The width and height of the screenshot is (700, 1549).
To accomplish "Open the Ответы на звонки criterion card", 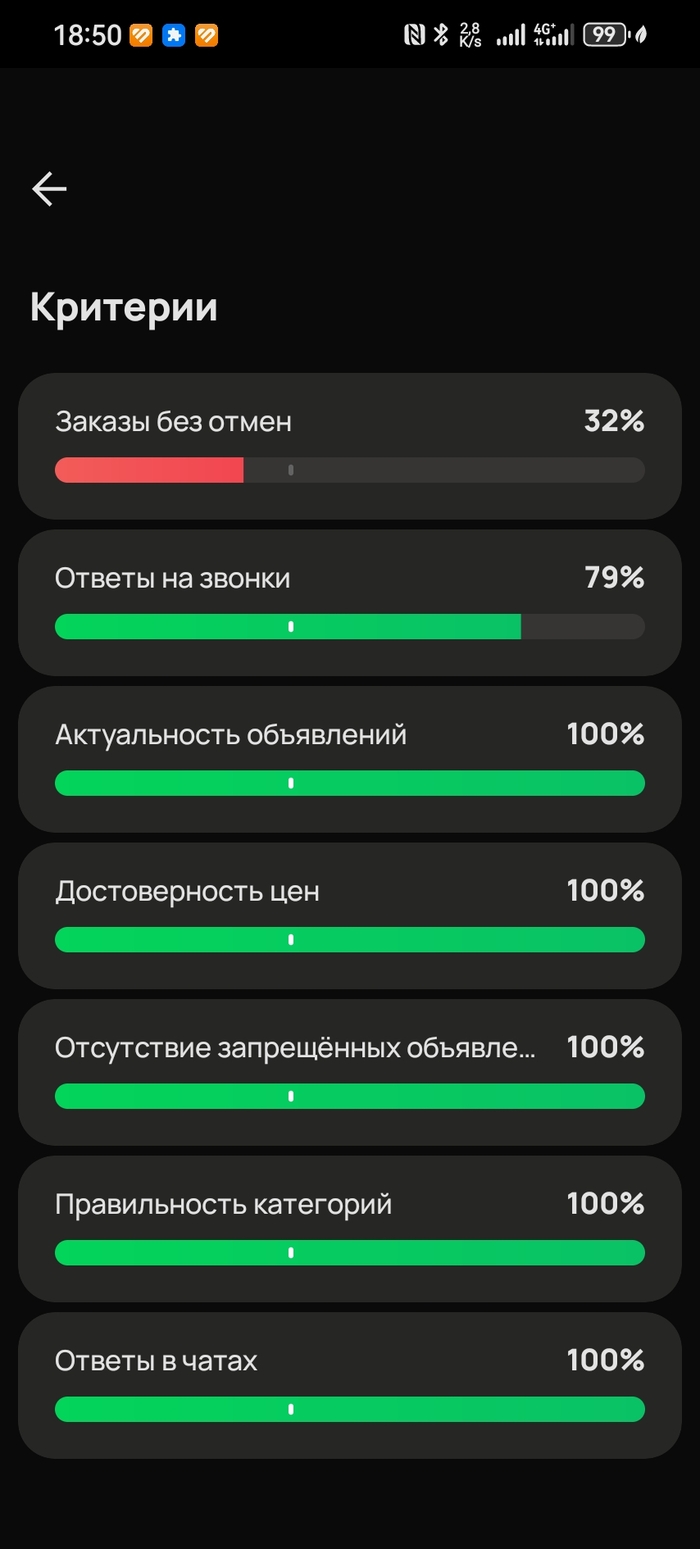I will click(350, 603).
